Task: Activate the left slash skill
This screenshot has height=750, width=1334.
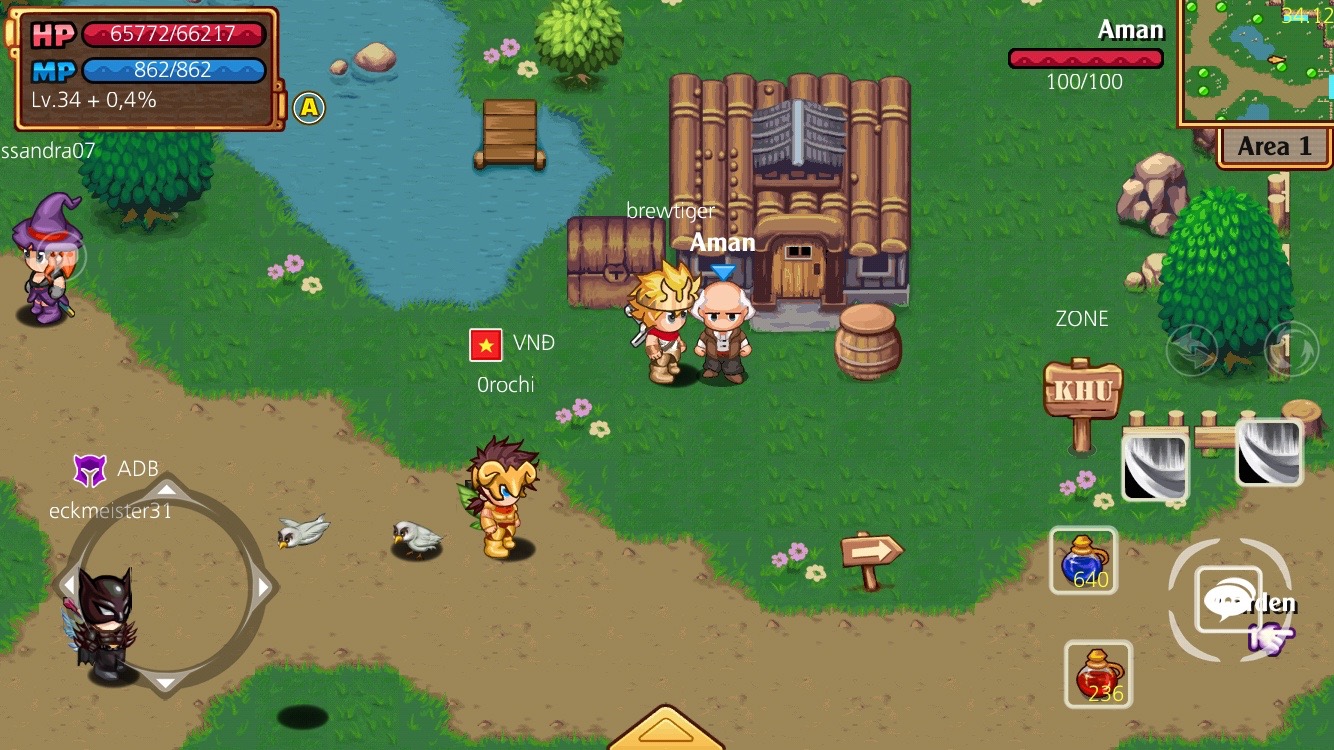Action: point(1155,467)
